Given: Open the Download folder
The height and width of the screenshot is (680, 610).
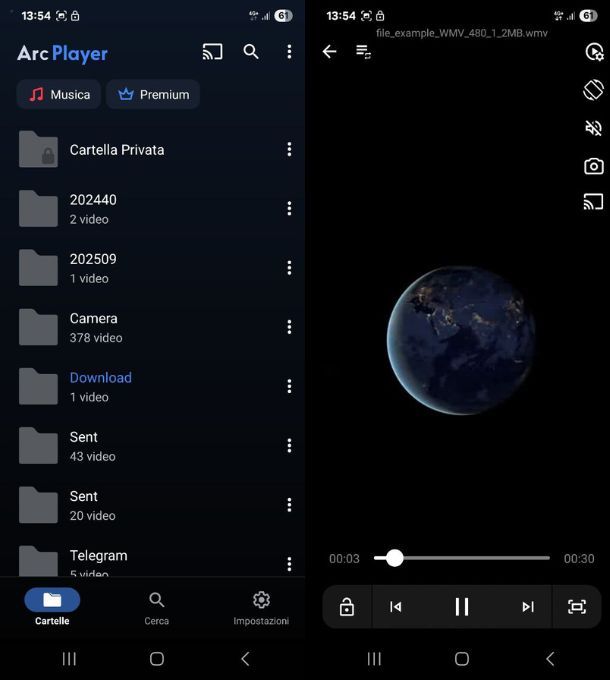Looking at the screenshot, I should coord(100,386).
